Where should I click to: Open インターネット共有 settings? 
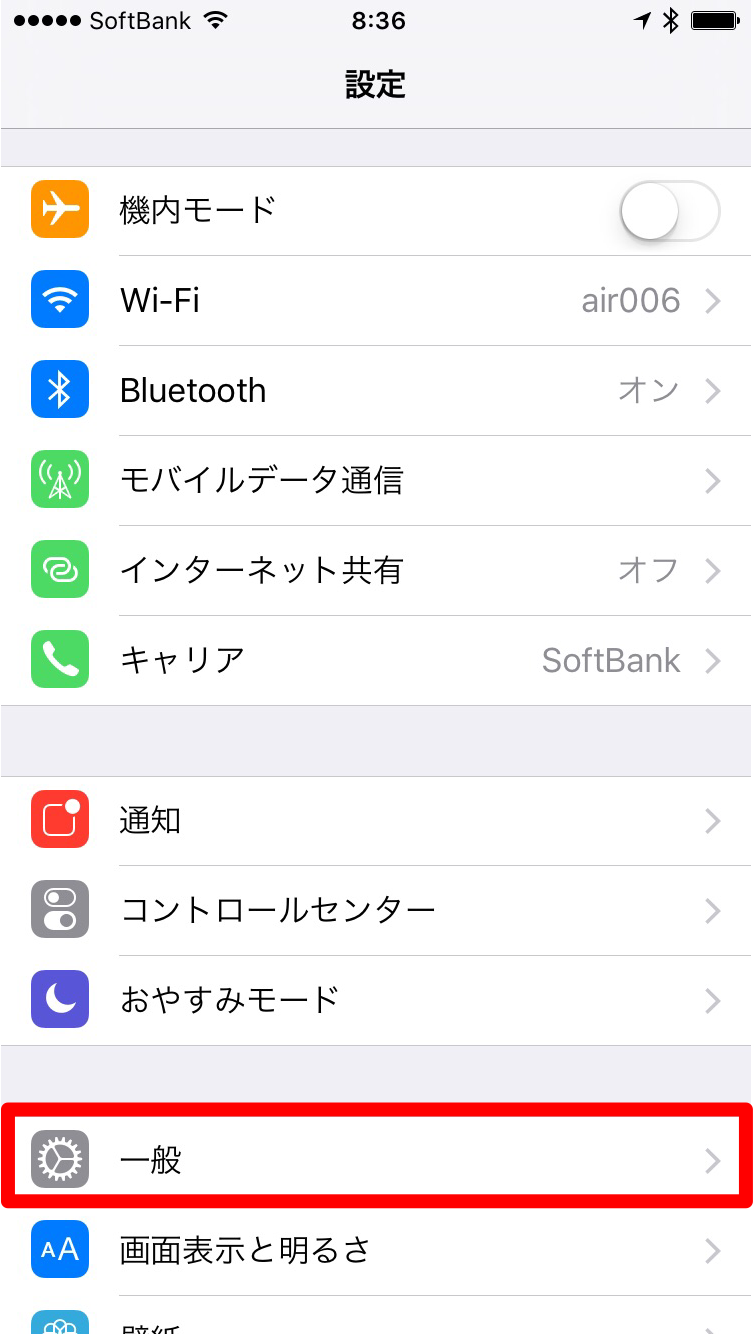(376, 571)
